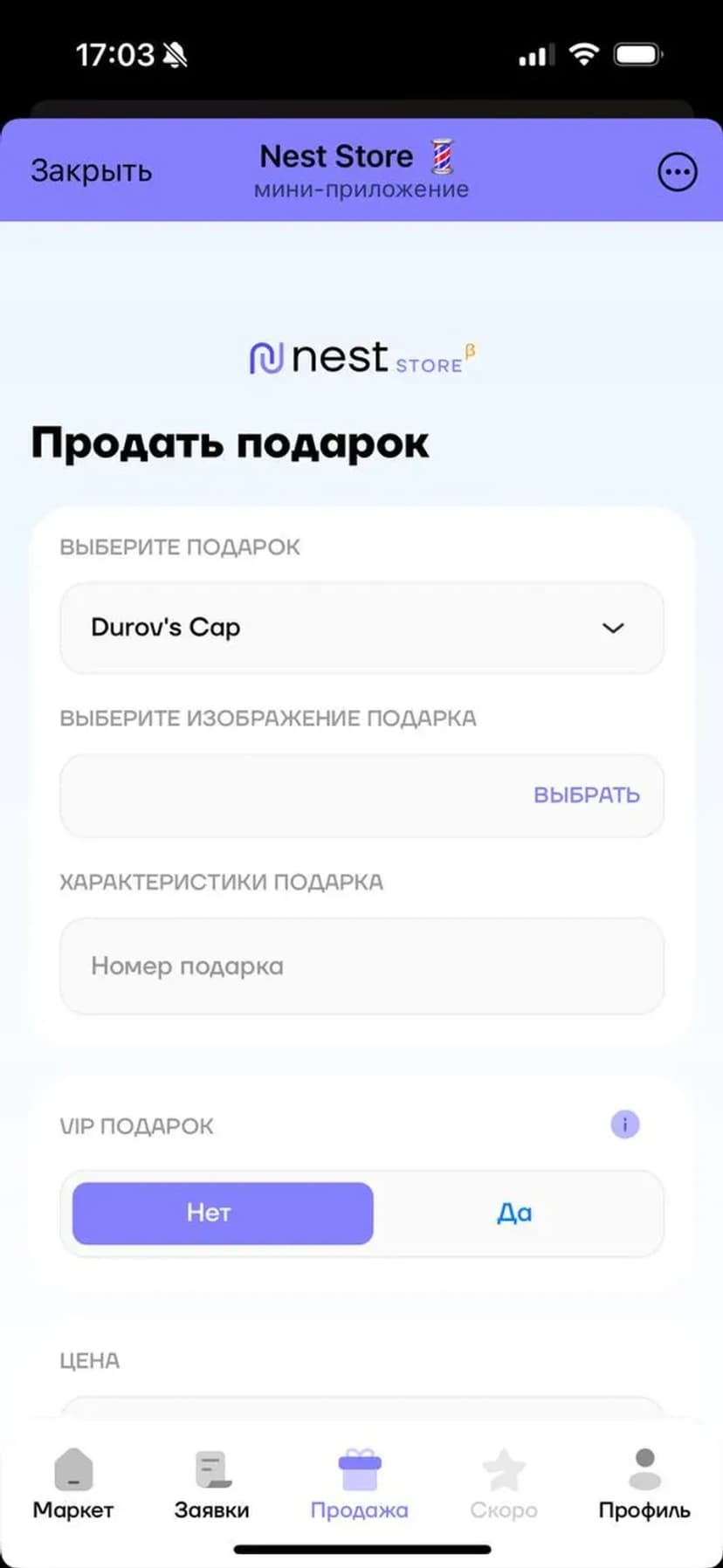The width and height of the screenshot is (723, 1568).
Task: Select Да for VIP gift
Action: (x=514, y=1213)
